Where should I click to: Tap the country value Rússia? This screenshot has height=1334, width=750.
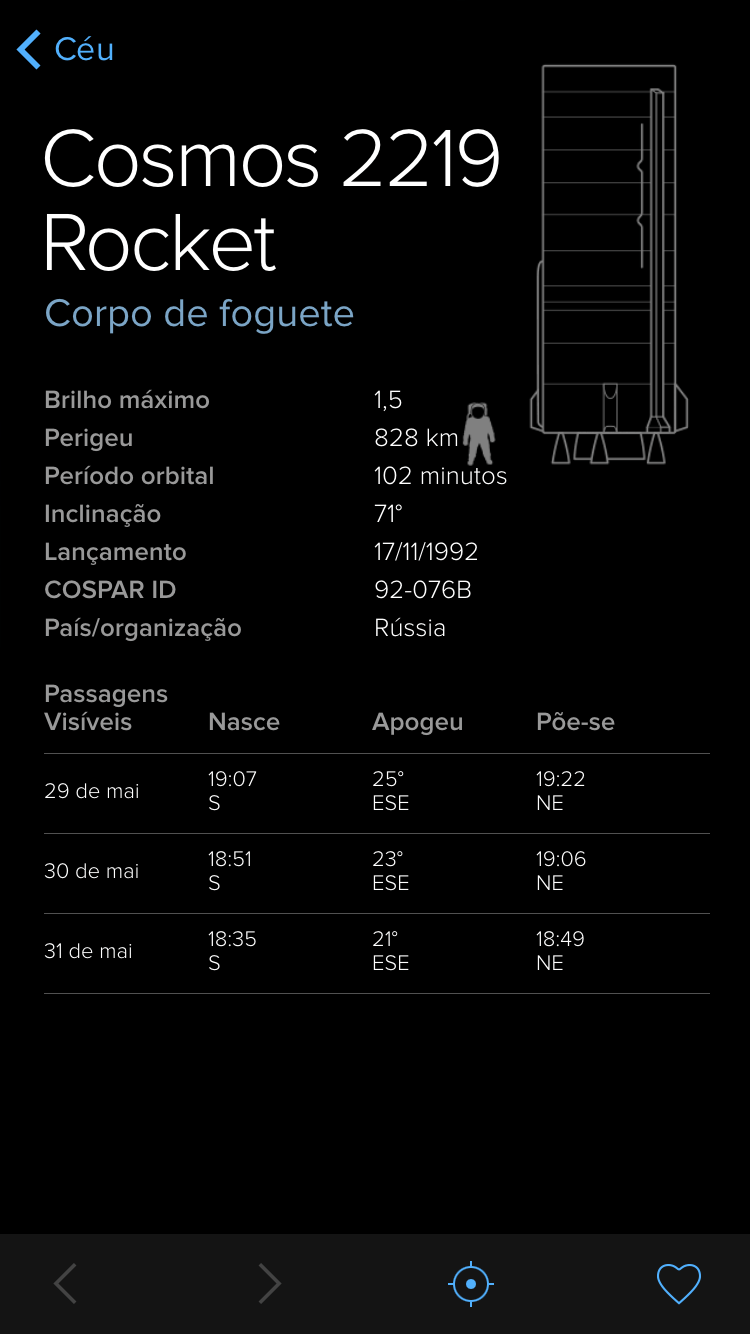410,628
